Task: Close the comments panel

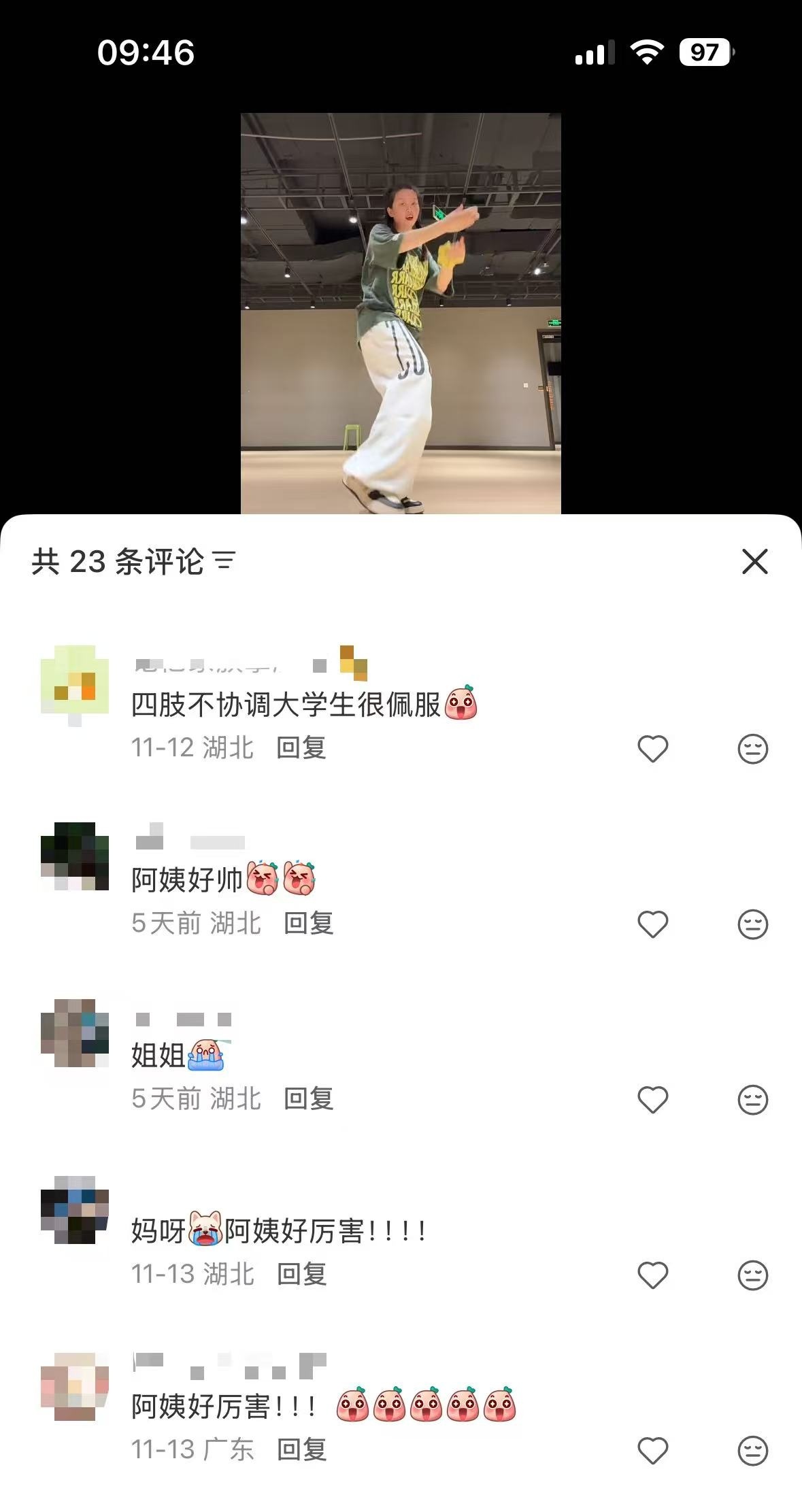Action: (754, 562)
